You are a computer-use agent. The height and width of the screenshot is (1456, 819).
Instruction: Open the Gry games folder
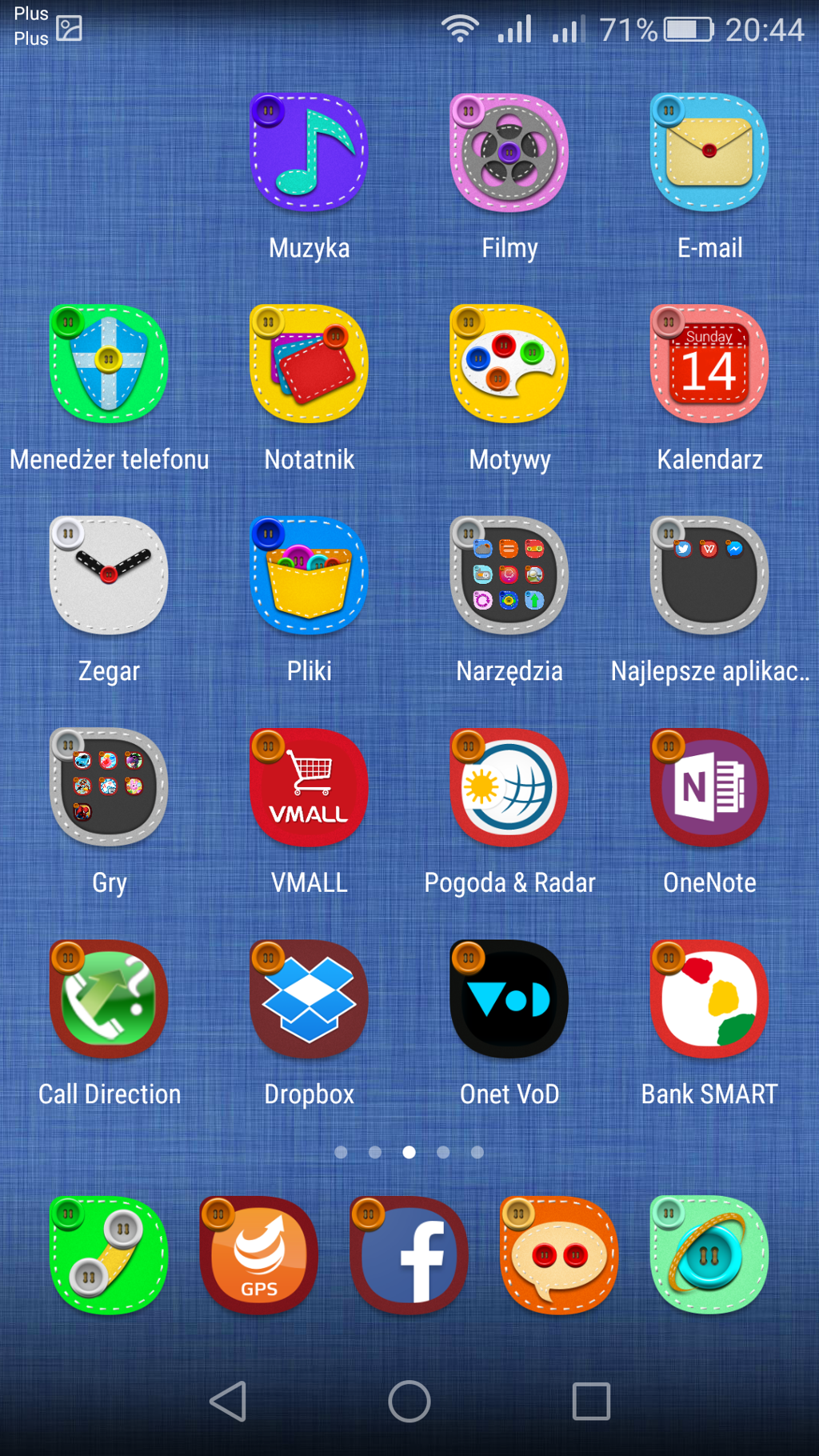[110, 788]
